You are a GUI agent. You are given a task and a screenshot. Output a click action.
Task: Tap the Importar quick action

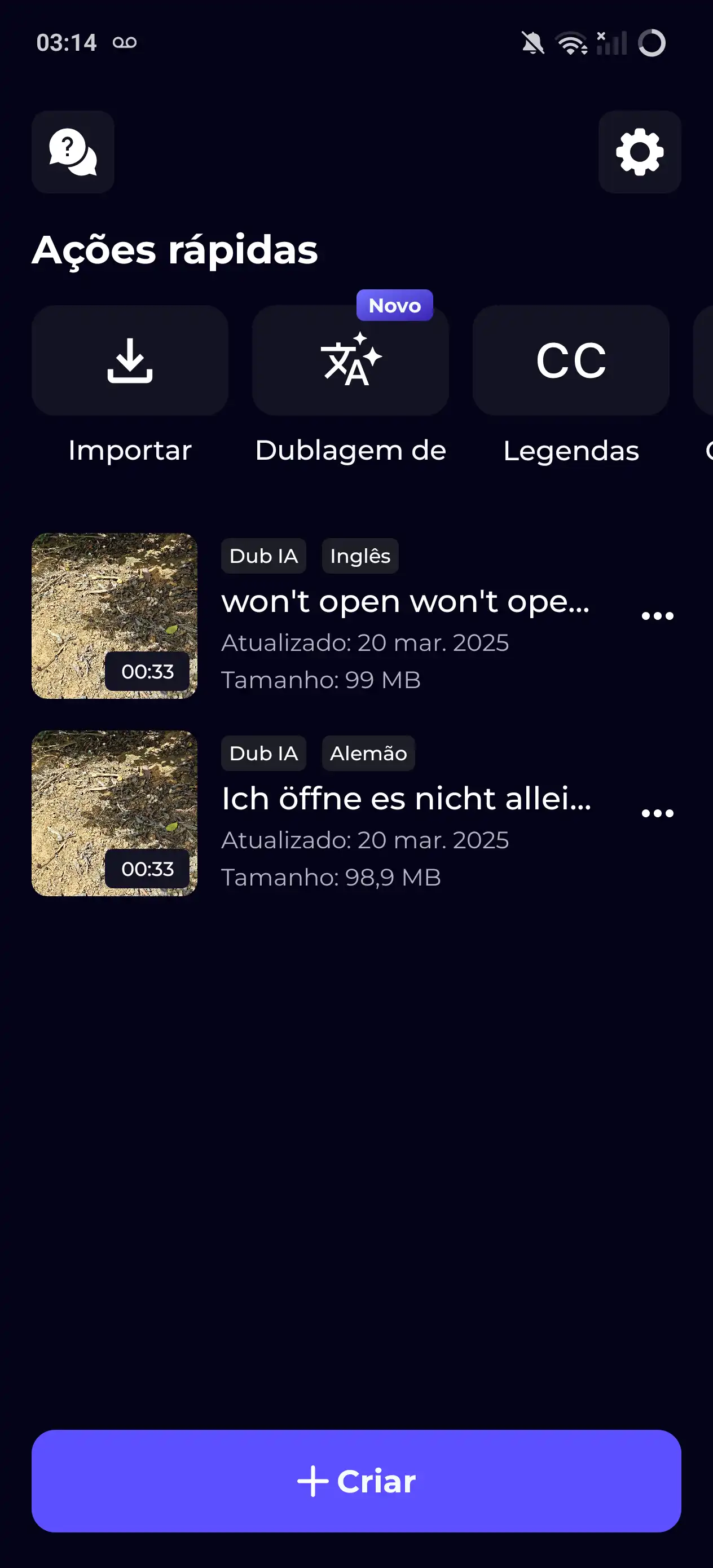[130, 360]
